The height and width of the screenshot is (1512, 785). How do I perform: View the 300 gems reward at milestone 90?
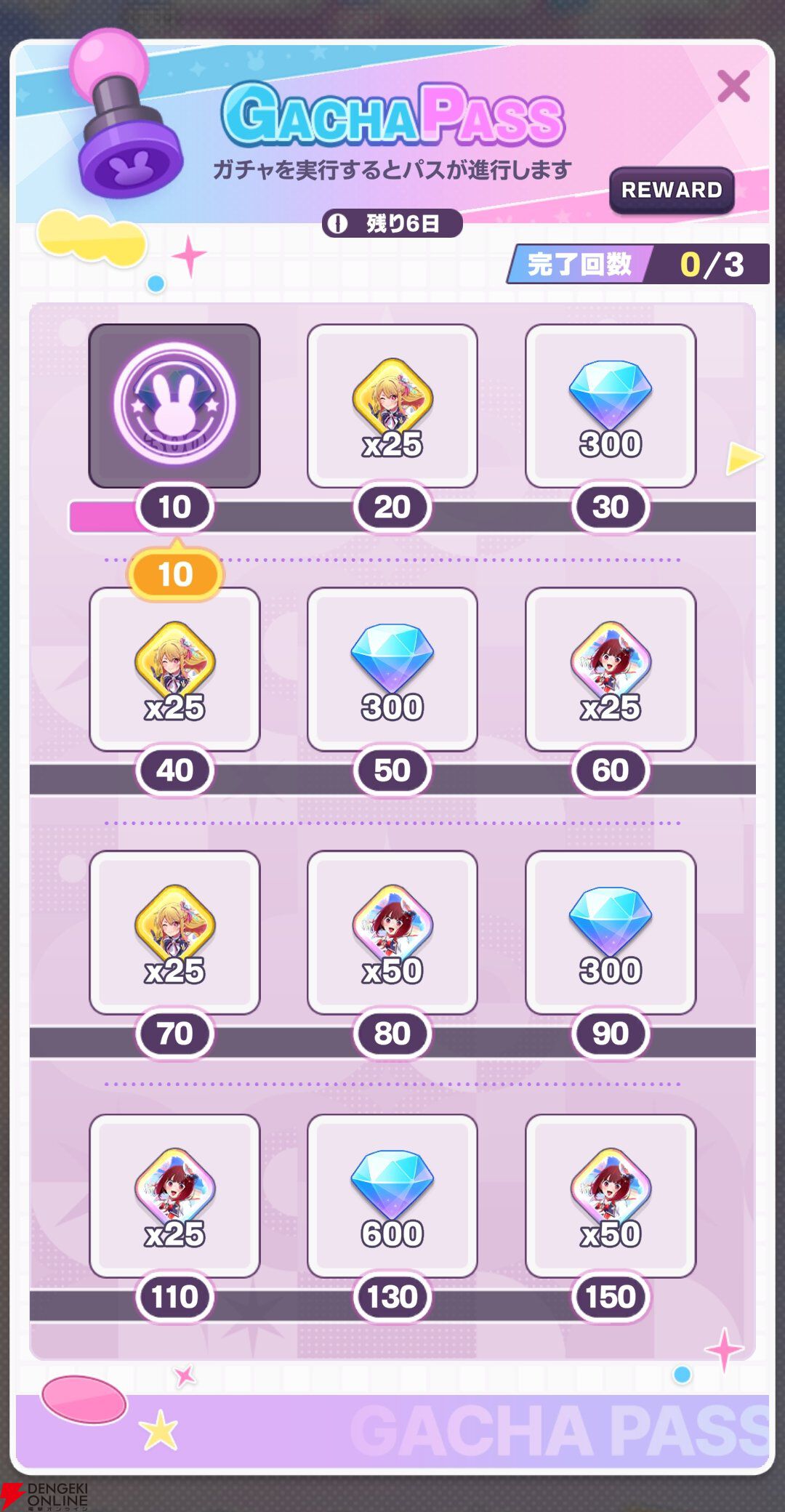(611, 932)
